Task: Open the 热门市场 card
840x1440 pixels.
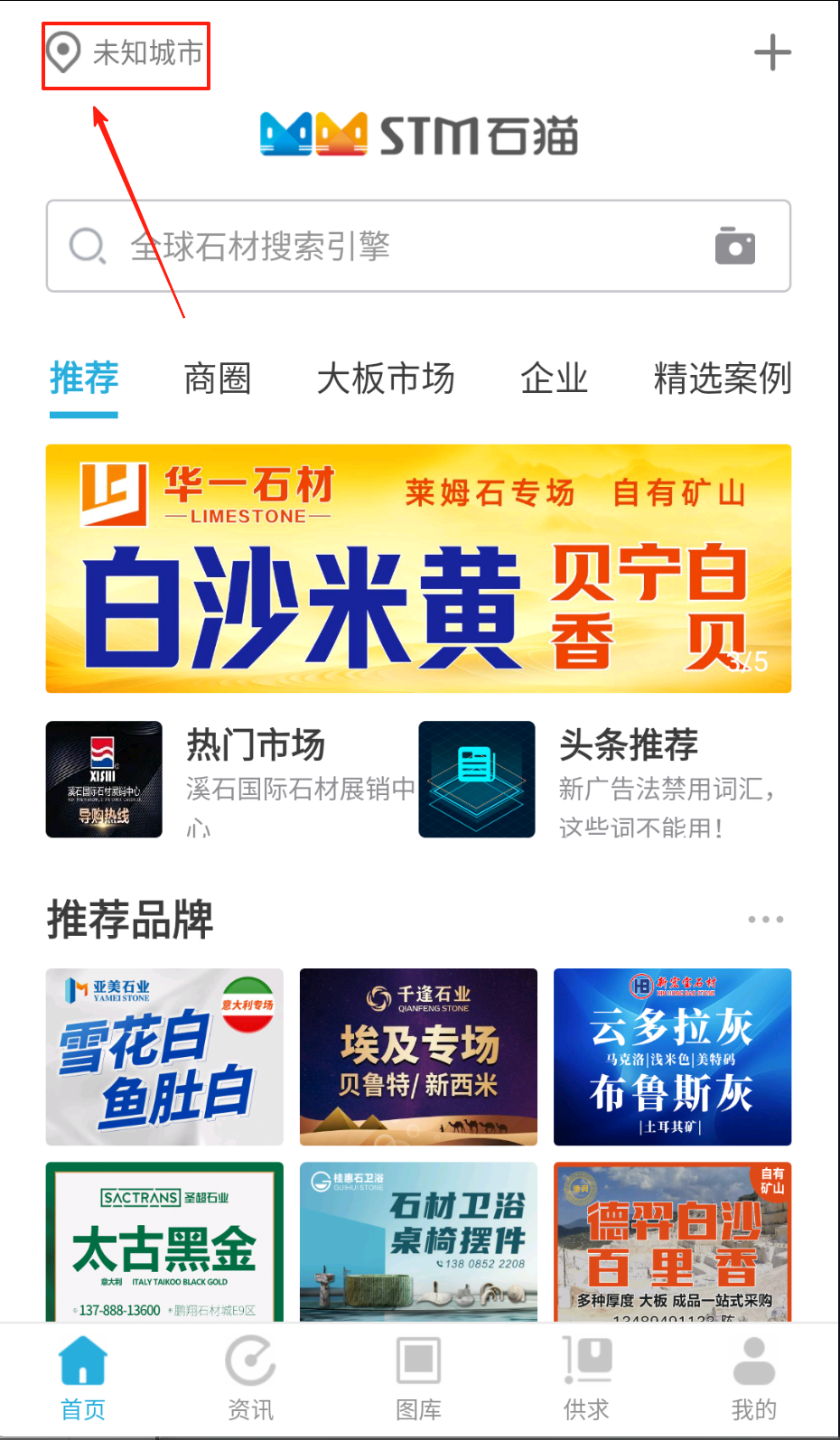Action: tap(230, 779)
